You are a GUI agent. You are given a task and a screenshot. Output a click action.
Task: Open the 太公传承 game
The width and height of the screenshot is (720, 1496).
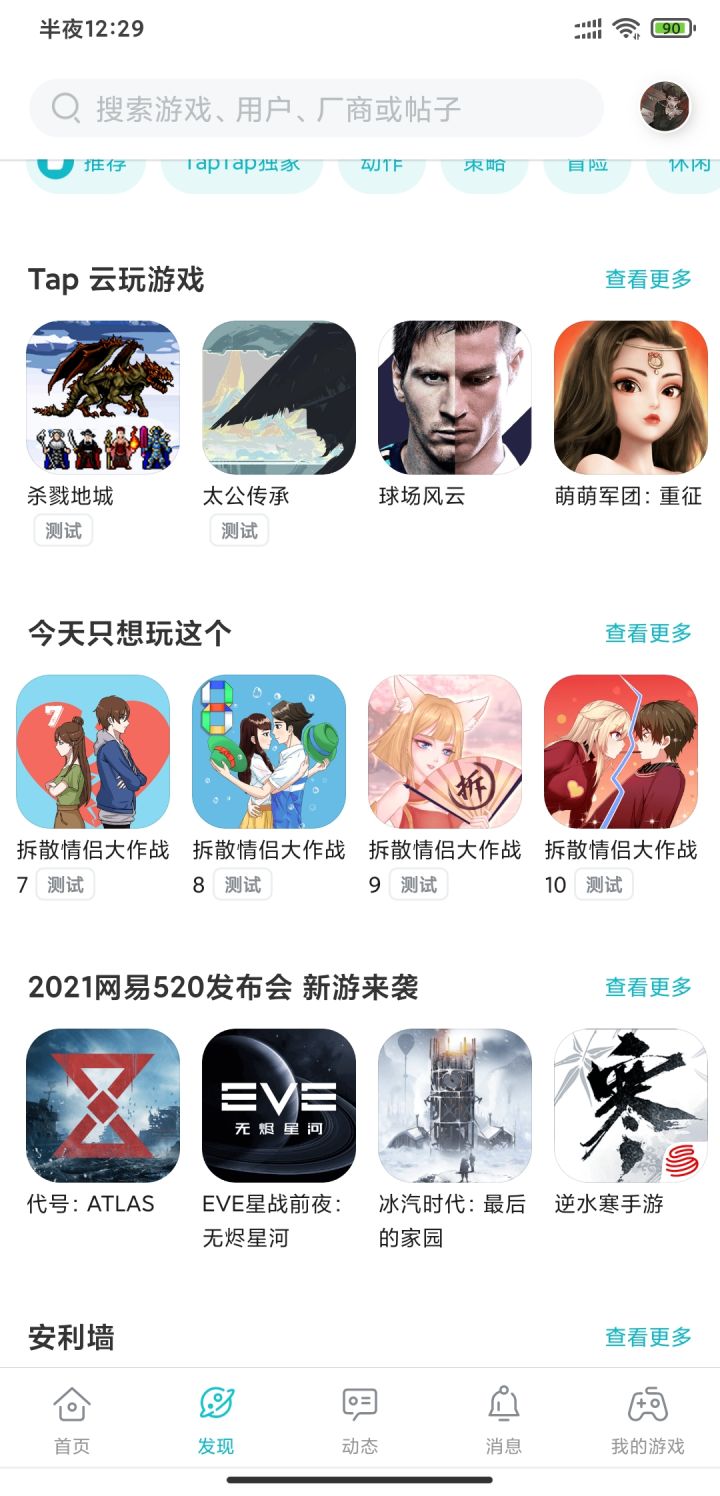(279, 397)
